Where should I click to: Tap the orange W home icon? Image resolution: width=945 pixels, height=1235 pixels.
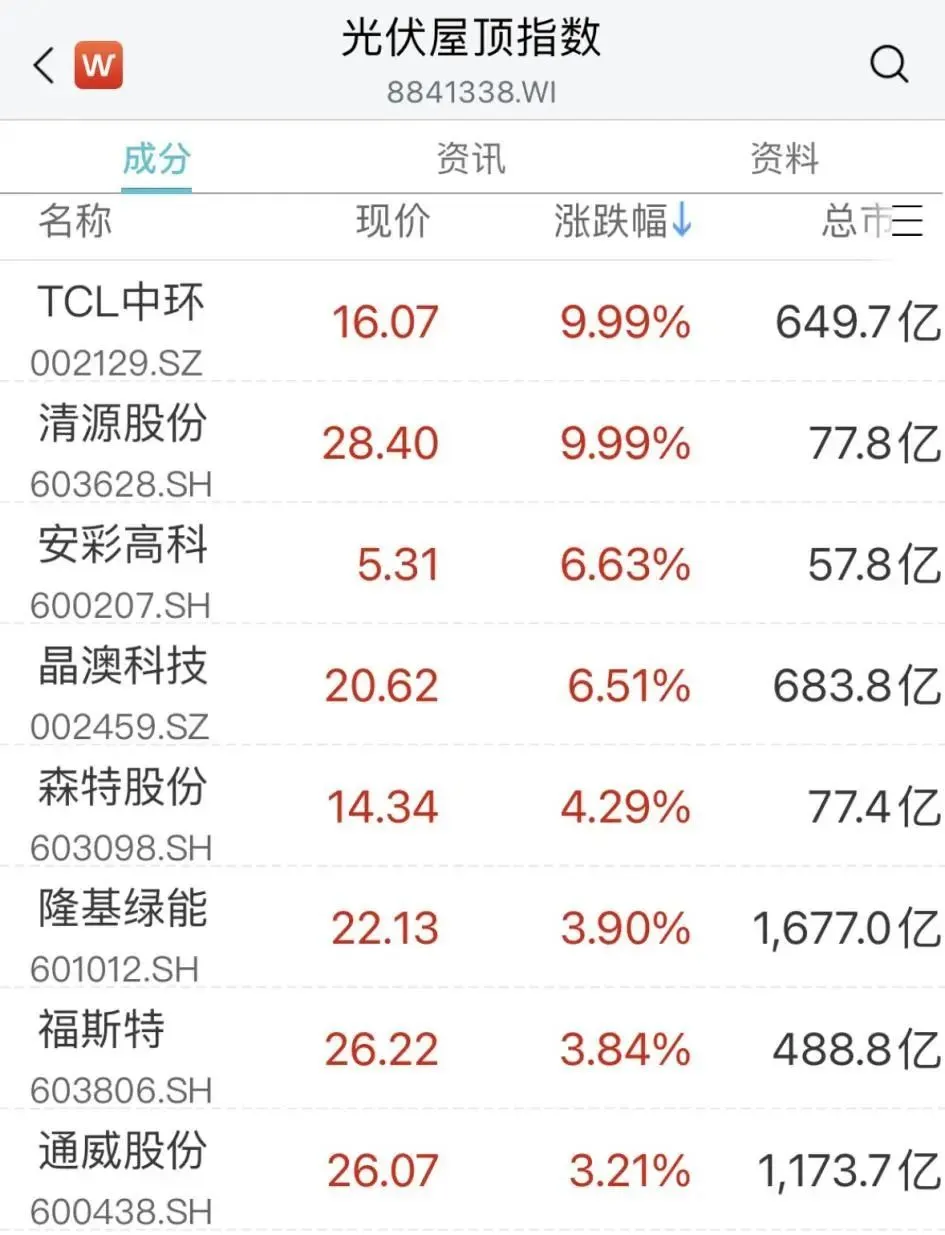coord(98,66)
